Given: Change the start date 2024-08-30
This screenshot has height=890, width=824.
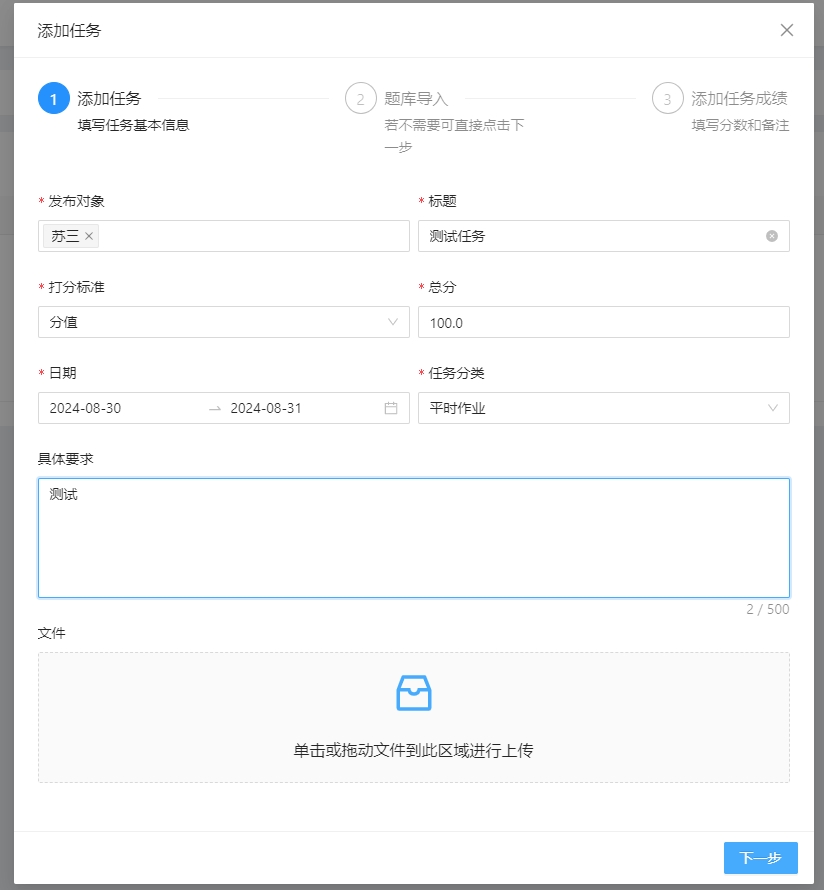Looking at the screenshot, I should 120,408.
